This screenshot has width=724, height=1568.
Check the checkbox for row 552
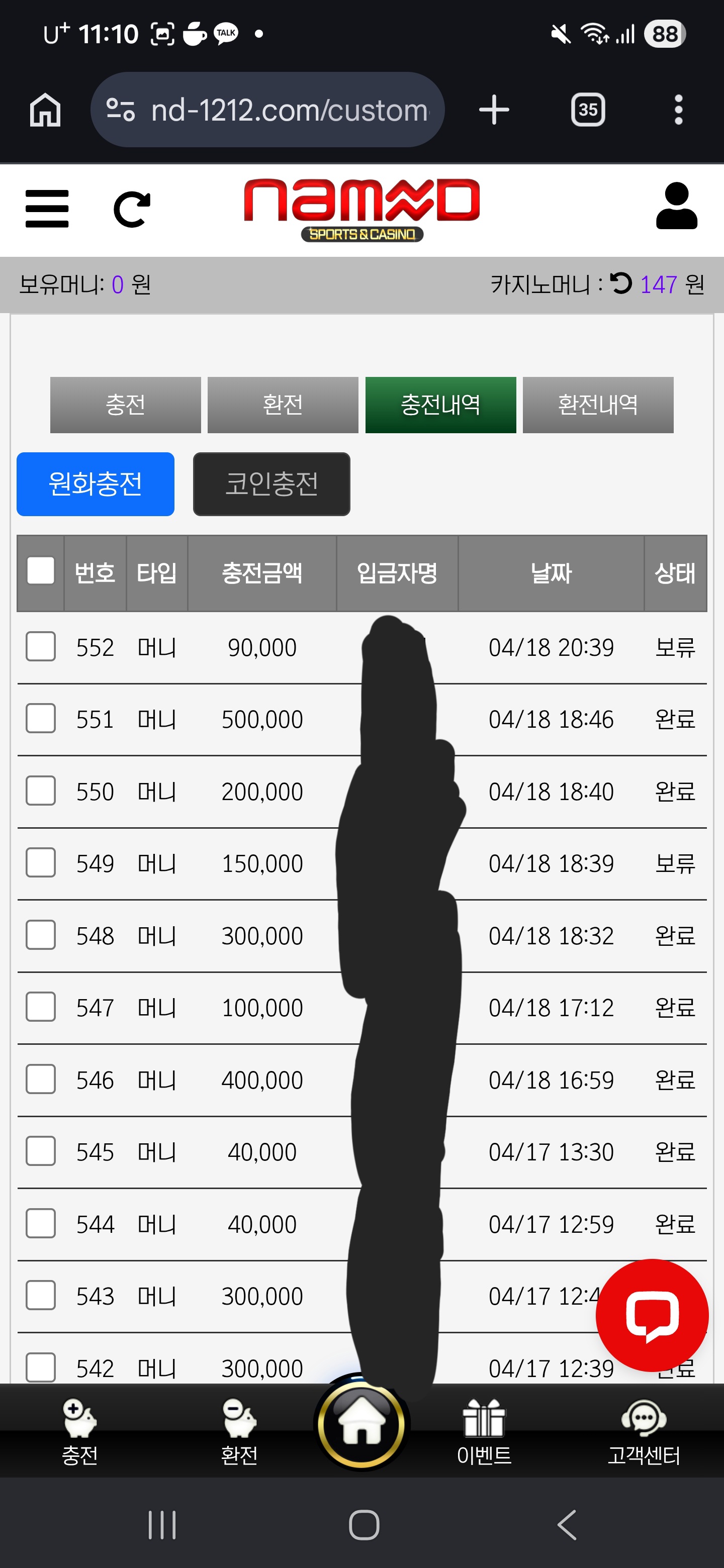(40, 647)
